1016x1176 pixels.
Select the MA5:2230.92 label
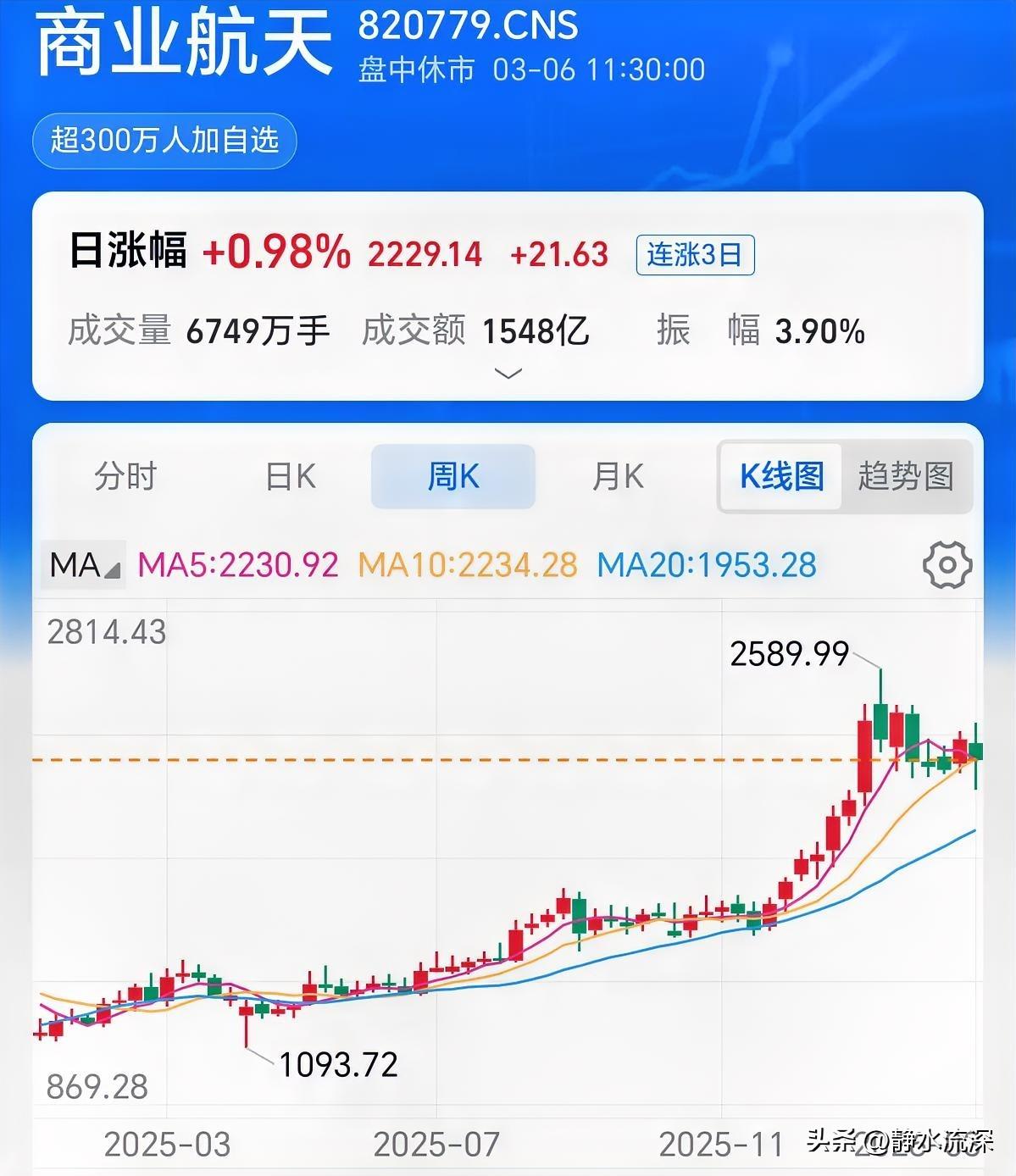point(238,563)
